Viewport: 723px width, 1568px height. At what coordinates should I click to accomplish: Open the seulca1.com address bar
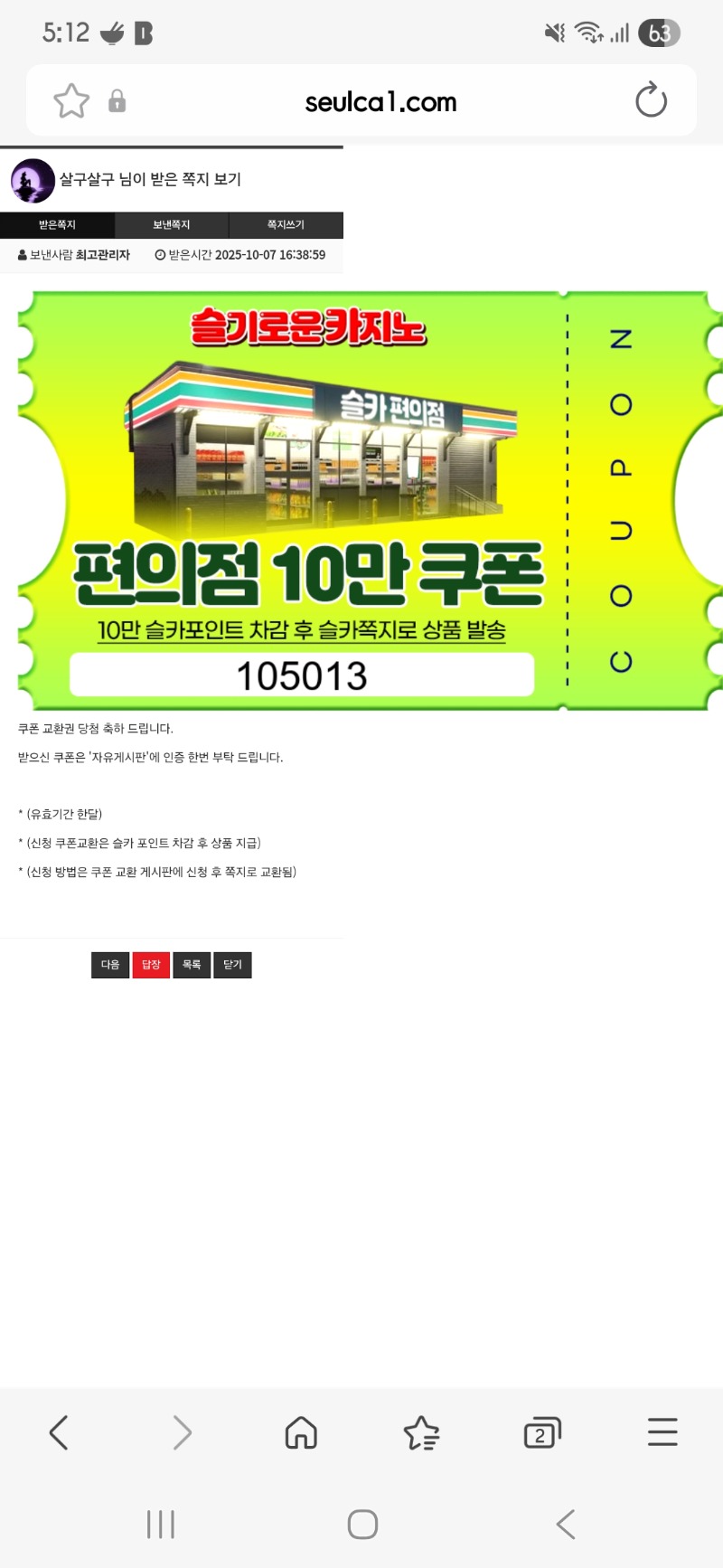(x=380, y=102)
